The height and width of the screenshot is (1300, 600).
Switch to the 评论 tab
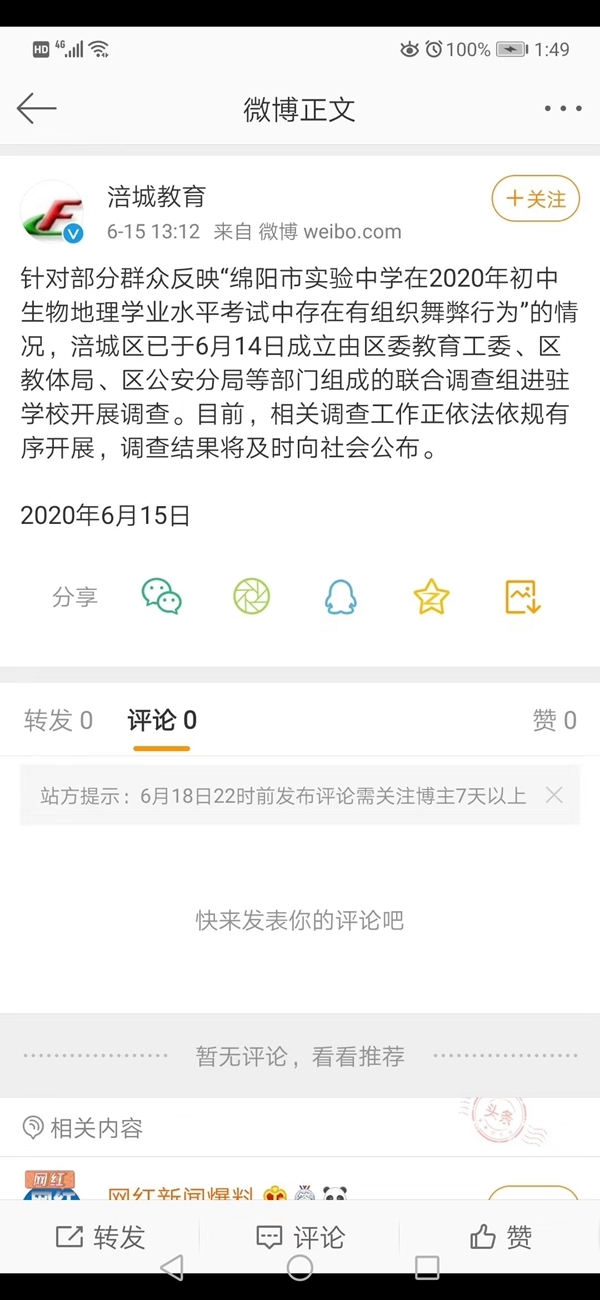pyautogui.click(x=161, y=720)
